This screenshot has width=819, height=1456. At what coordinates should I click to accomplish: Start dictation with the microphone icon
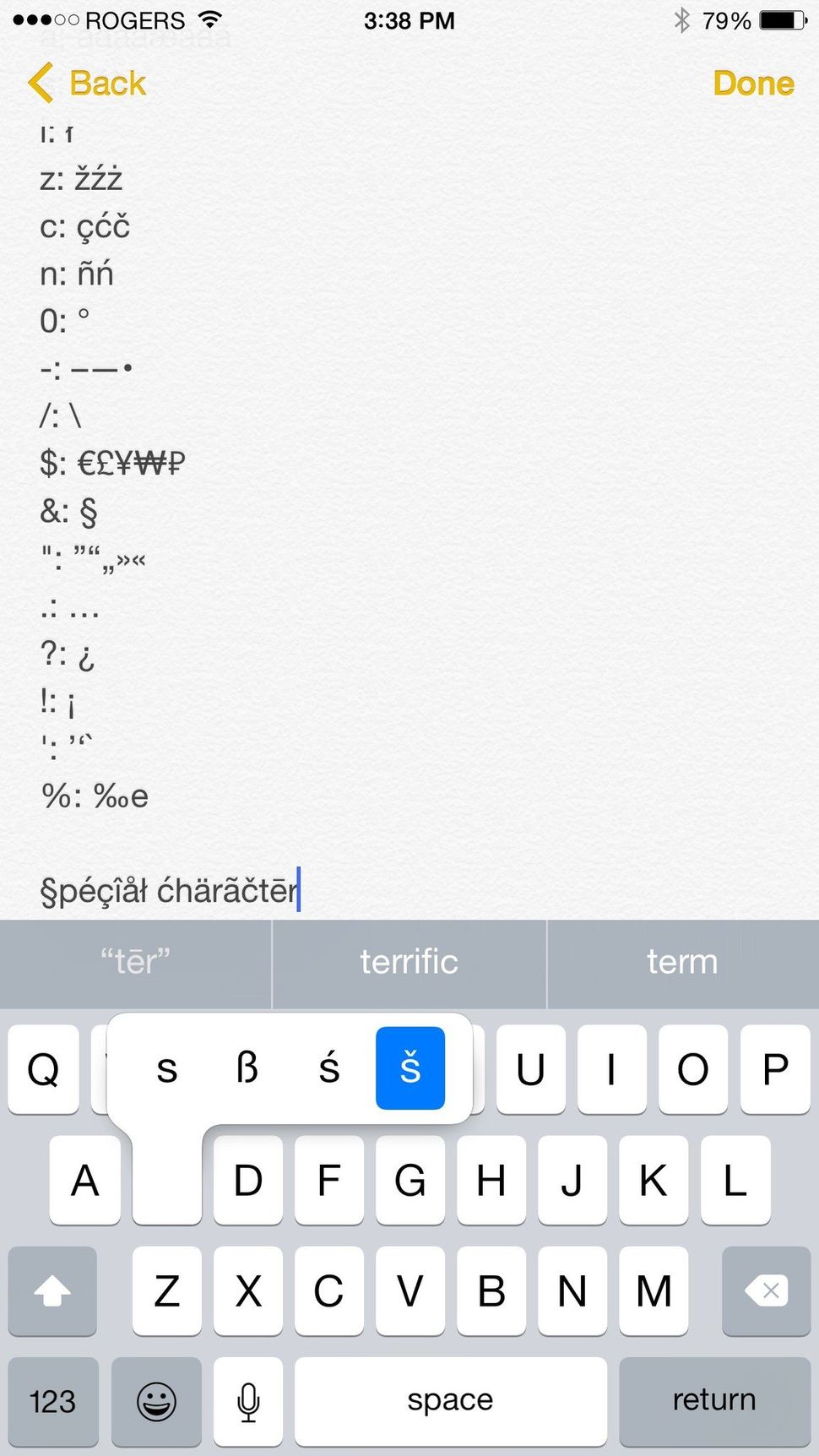(x=247, y=1402)
